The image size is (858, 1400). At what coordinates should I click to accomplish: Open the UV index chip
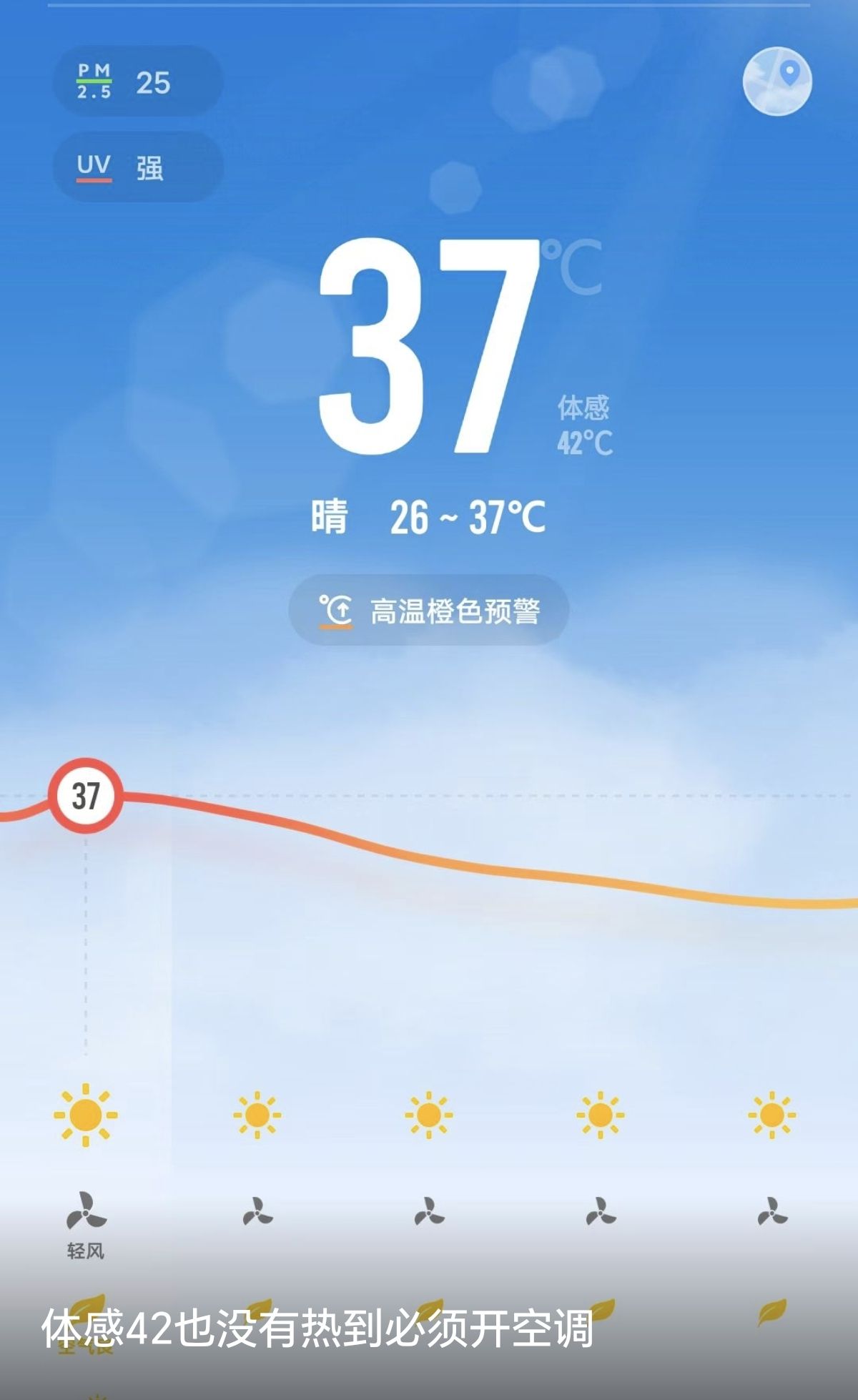click(x=138, y=167)
